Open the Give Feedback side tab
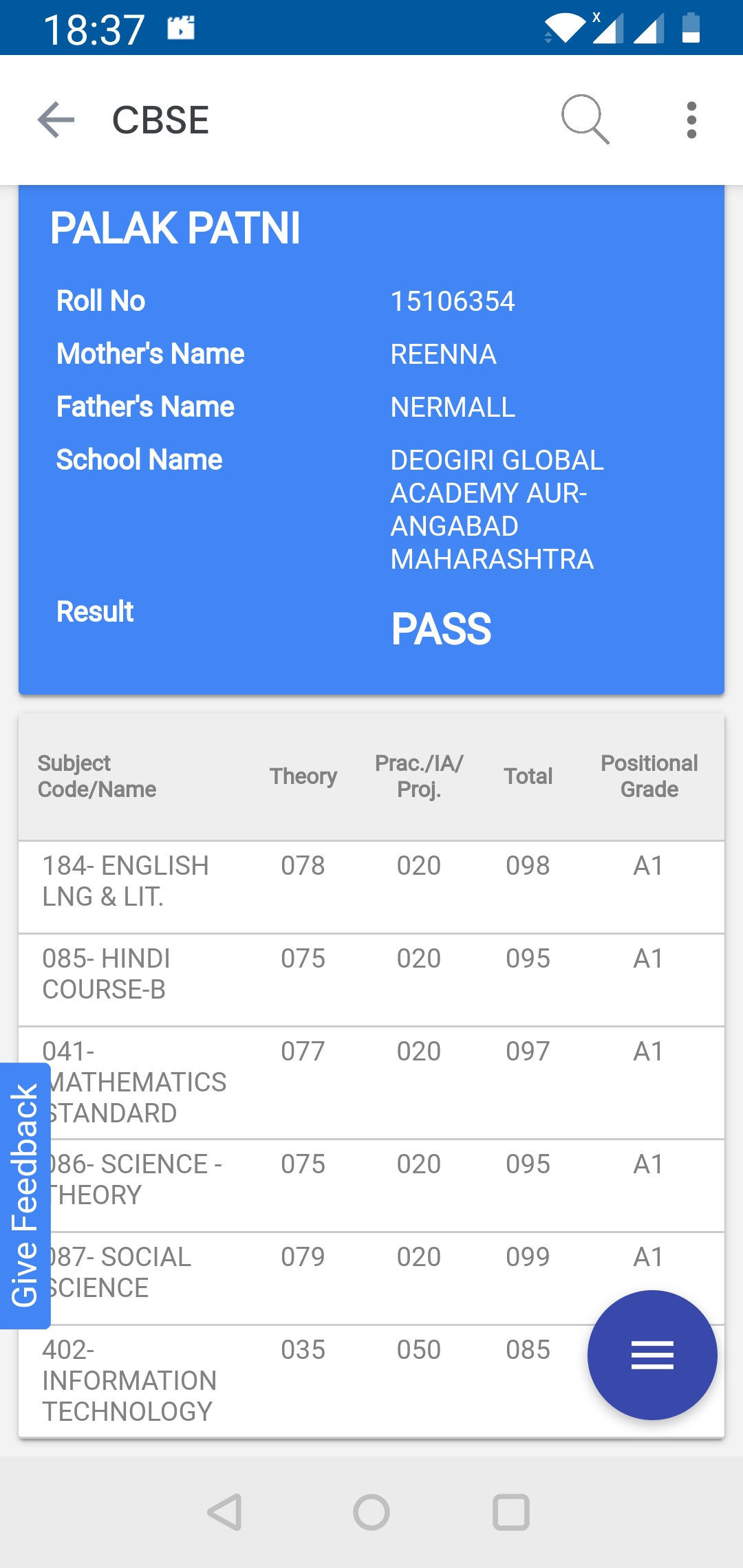The height and width of the screenshot is (1568, 743). tap(25, 1196)
